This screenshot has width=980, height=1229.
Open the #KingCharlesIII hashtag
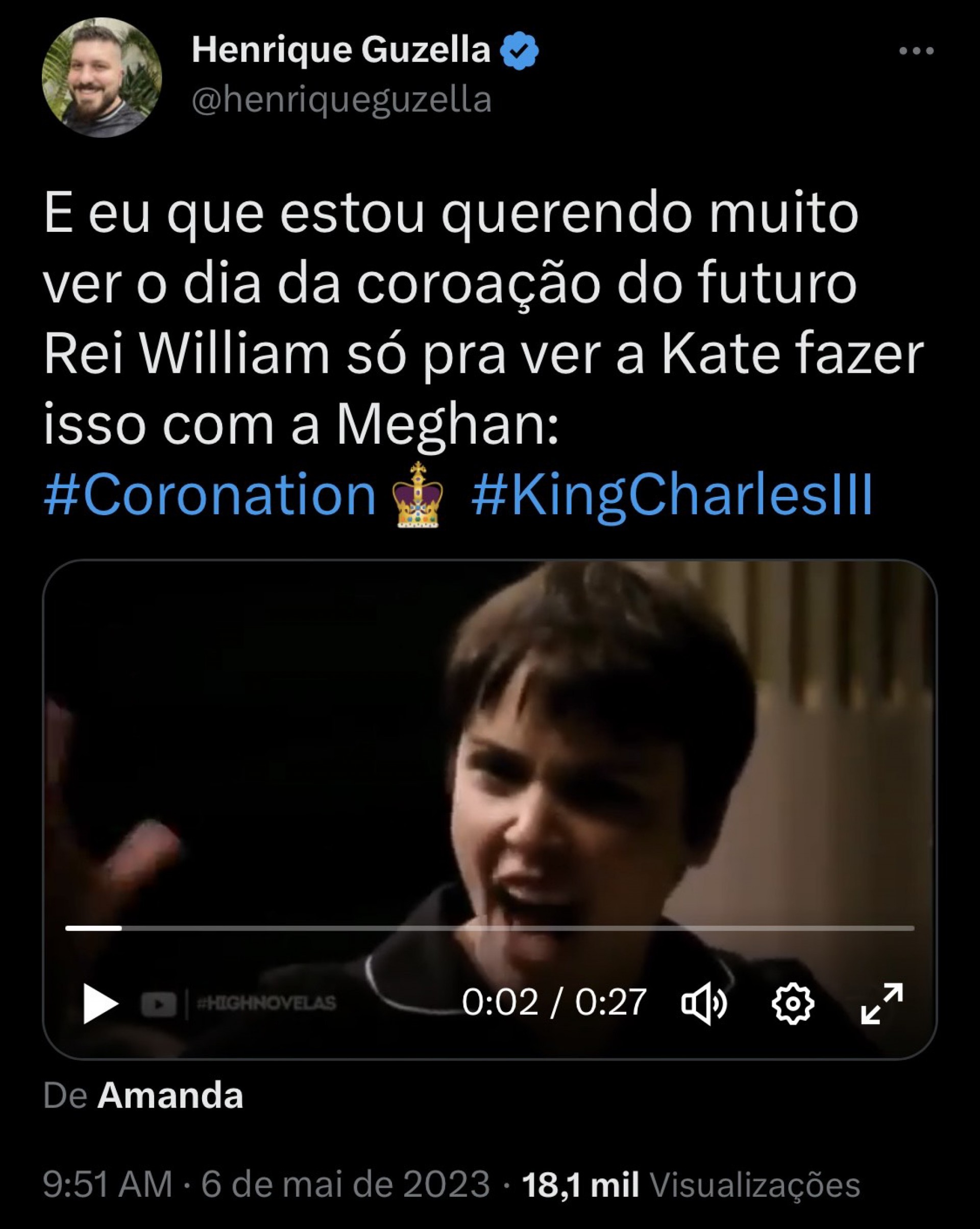click(x=672, y=494)
